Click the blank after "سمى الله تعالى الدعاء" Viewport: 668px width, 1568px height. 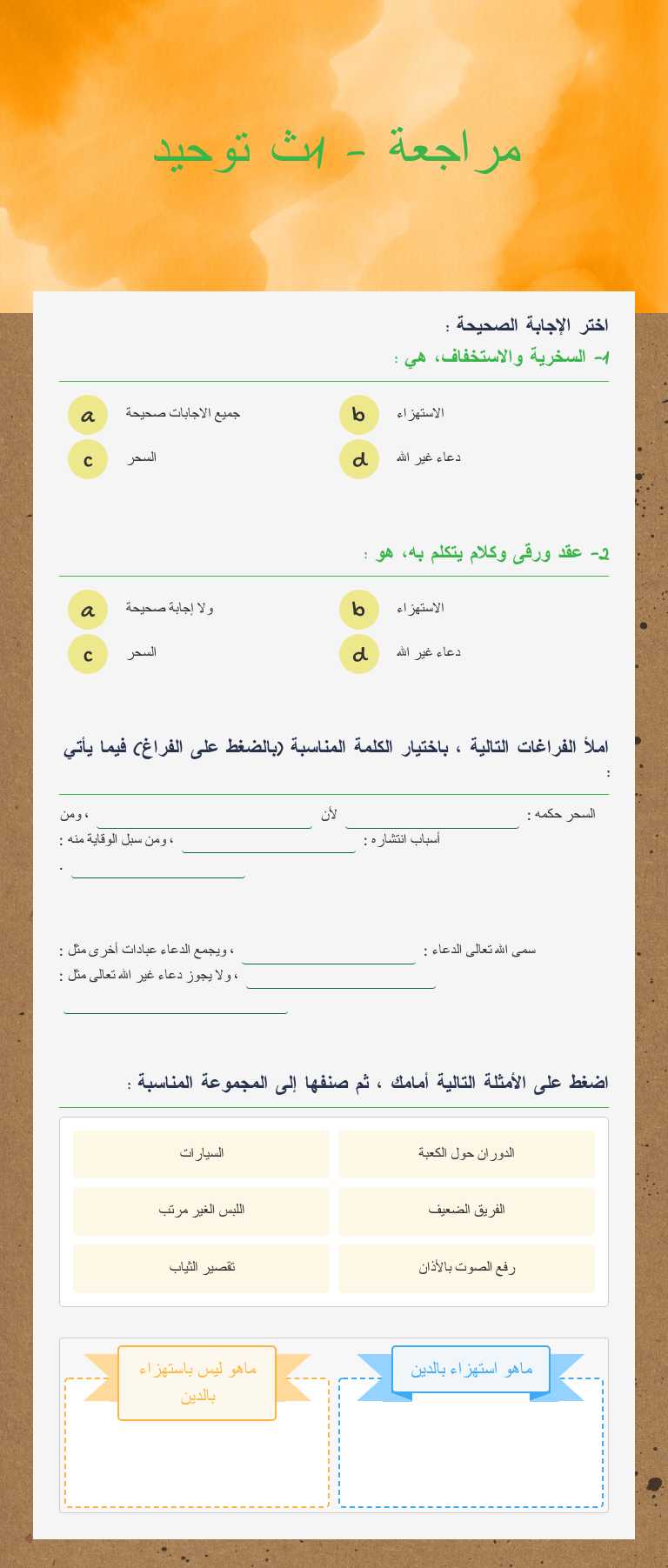coord(329,952)
